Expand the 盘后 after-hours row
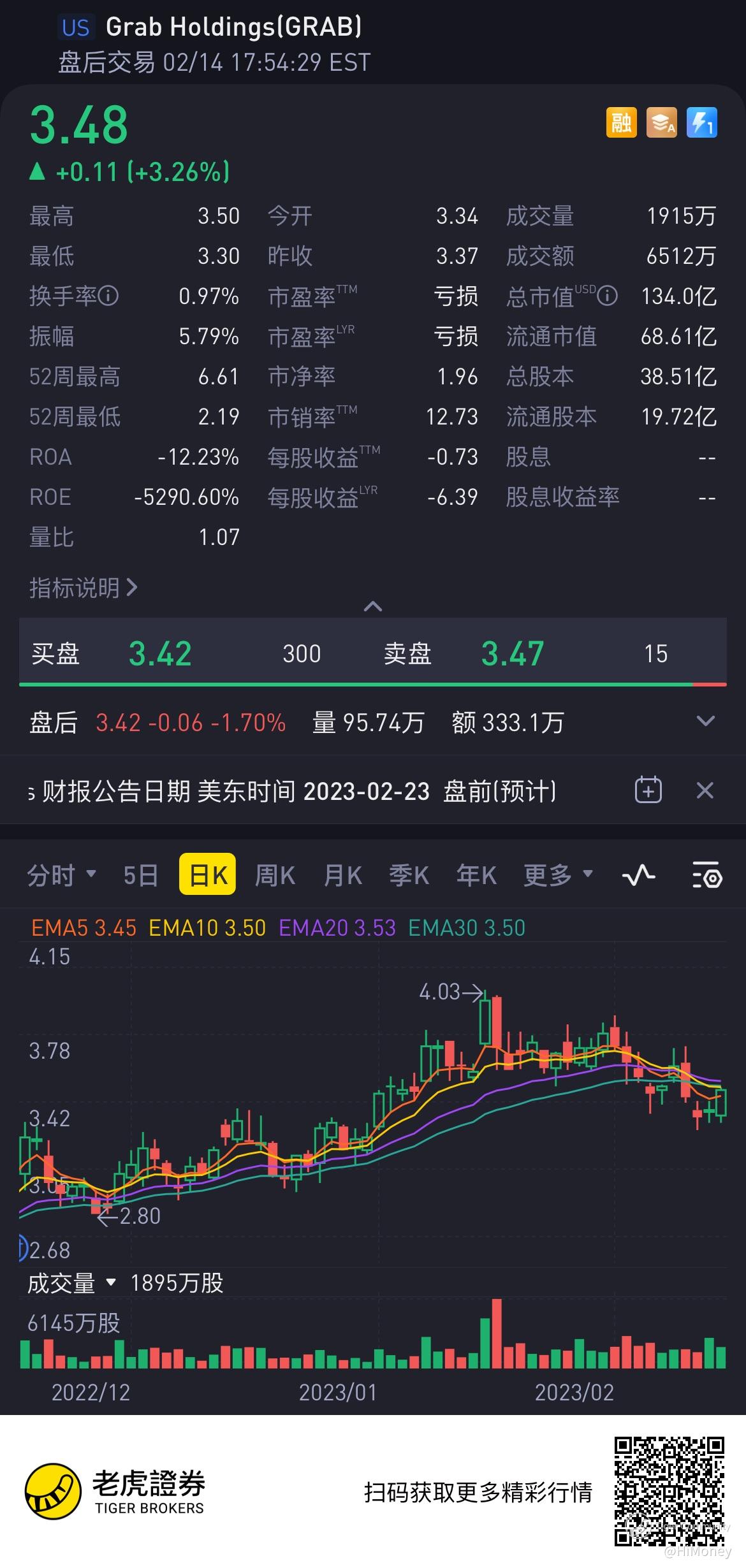The image size is (746, 1568). [x=705, y=722]
